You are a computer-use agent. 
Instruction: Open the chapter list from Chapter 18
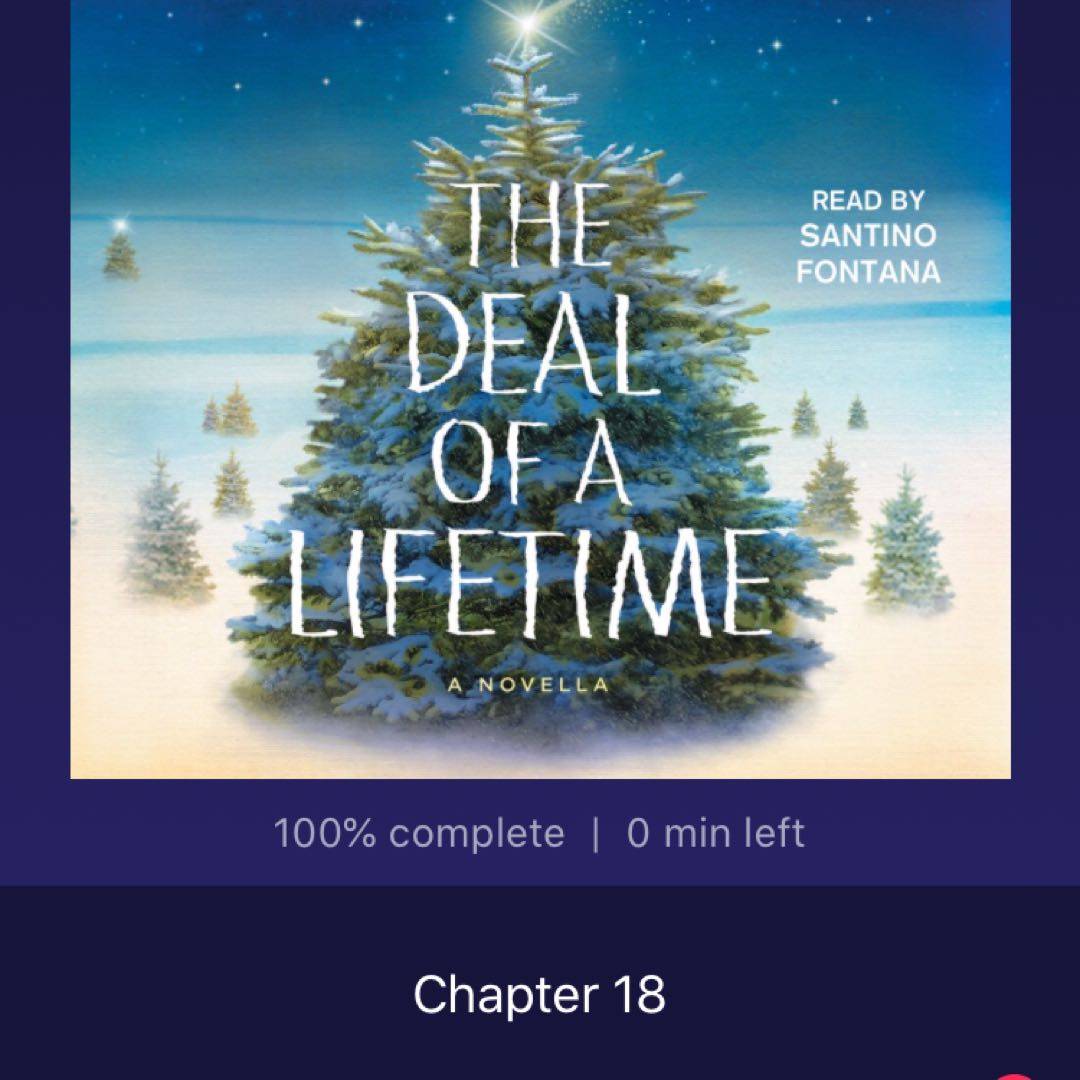tap(539, 995)
